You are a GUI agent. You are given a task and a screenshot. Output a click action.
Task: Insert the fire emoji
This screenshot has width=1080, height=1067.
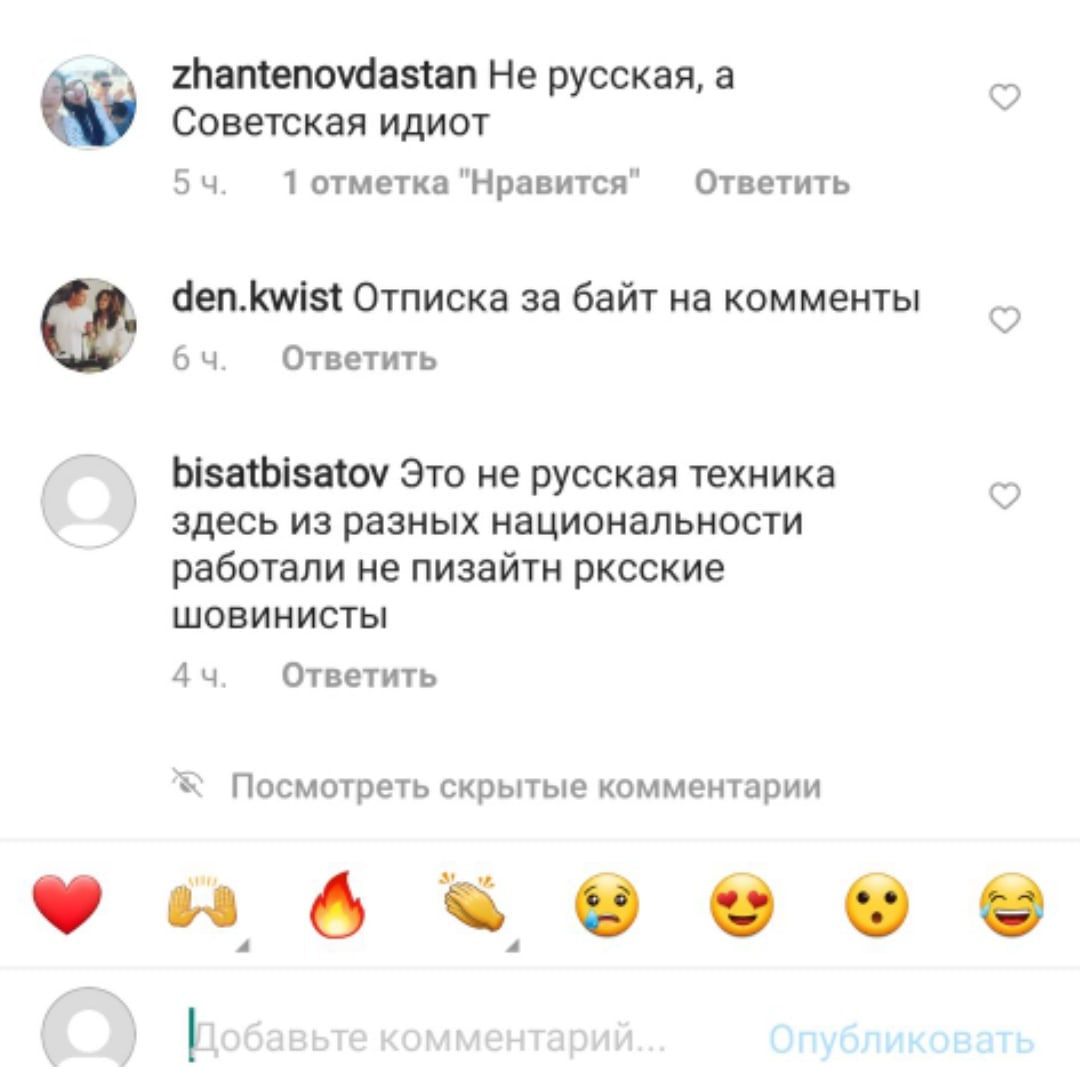tap(337, 905)
